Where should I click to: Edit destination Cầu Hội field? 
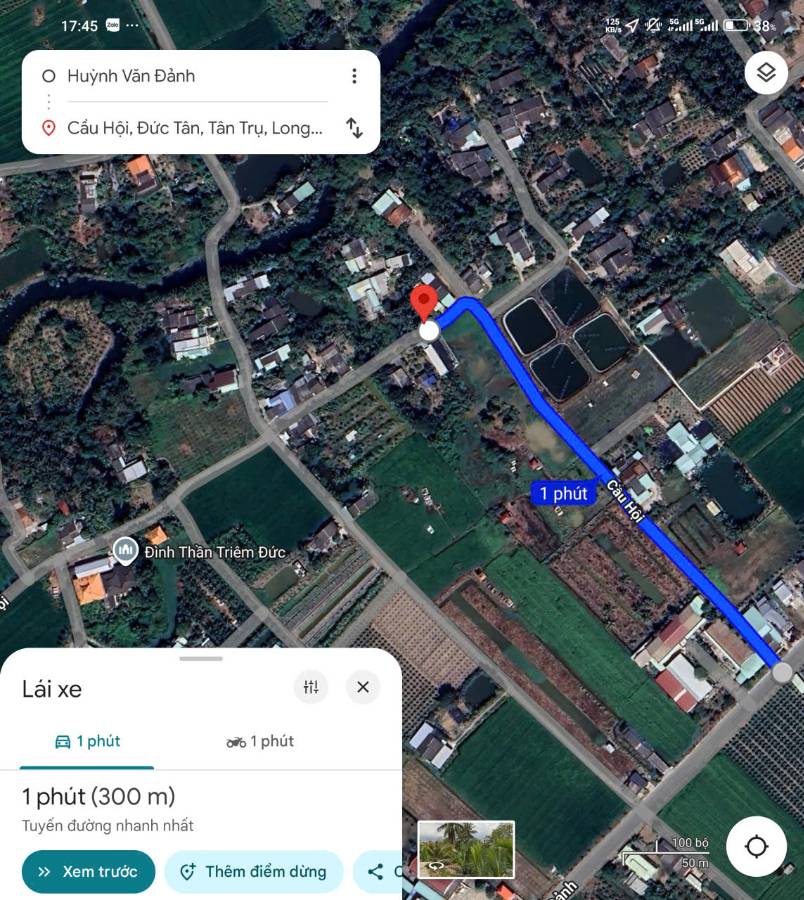(x=194, y=128)
